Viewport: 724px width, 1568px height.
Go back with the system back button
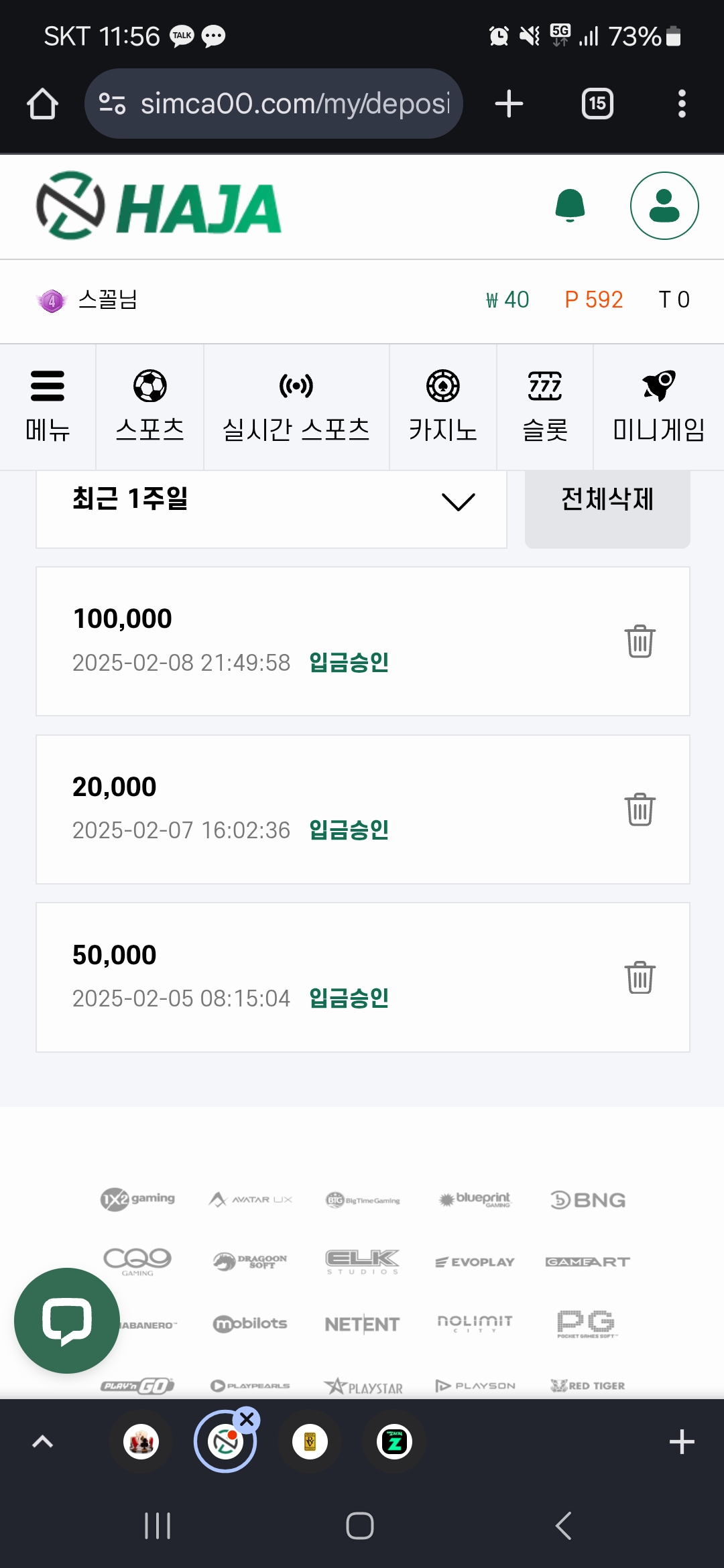pos(564,1526)
